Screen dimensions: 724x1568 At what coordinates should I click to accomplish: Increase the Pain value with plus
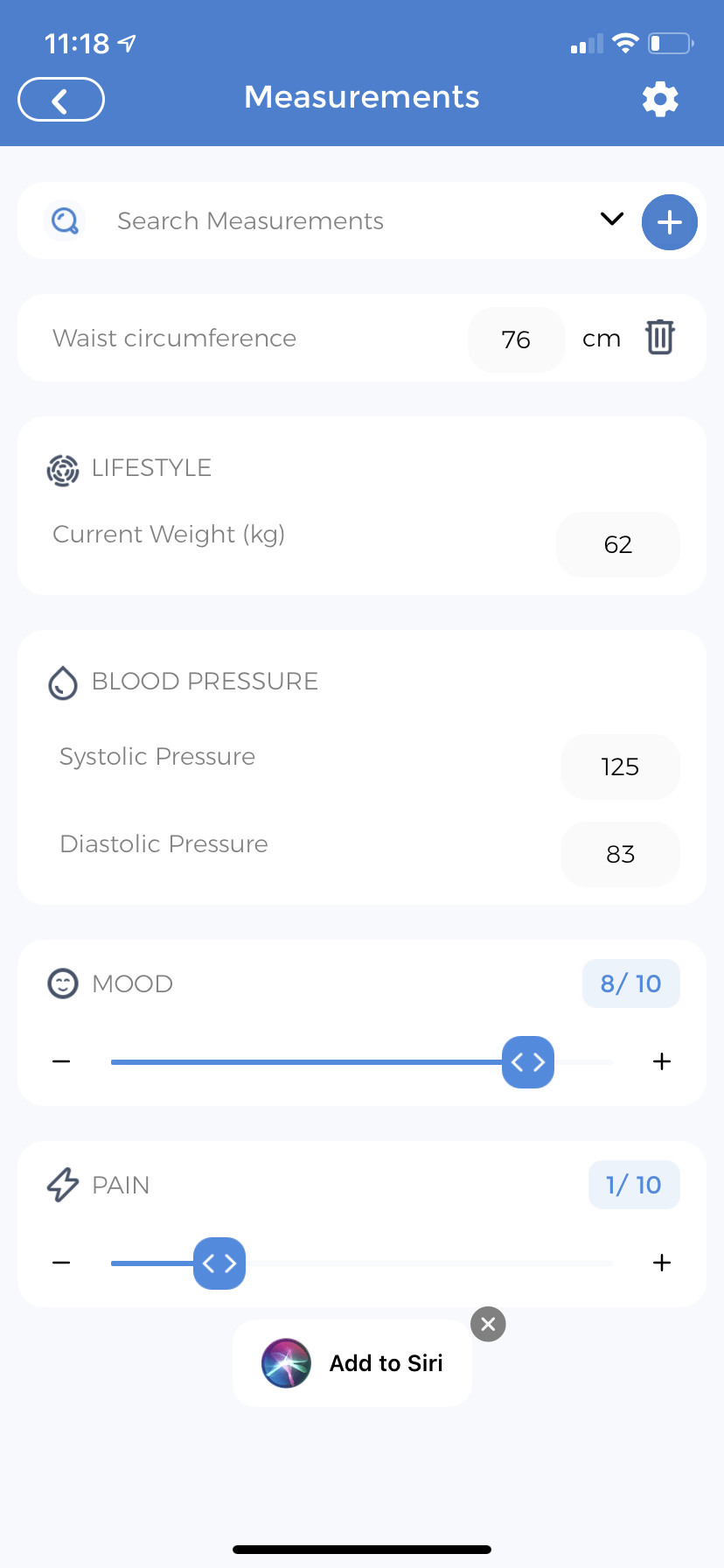(x=662, y=1263)
